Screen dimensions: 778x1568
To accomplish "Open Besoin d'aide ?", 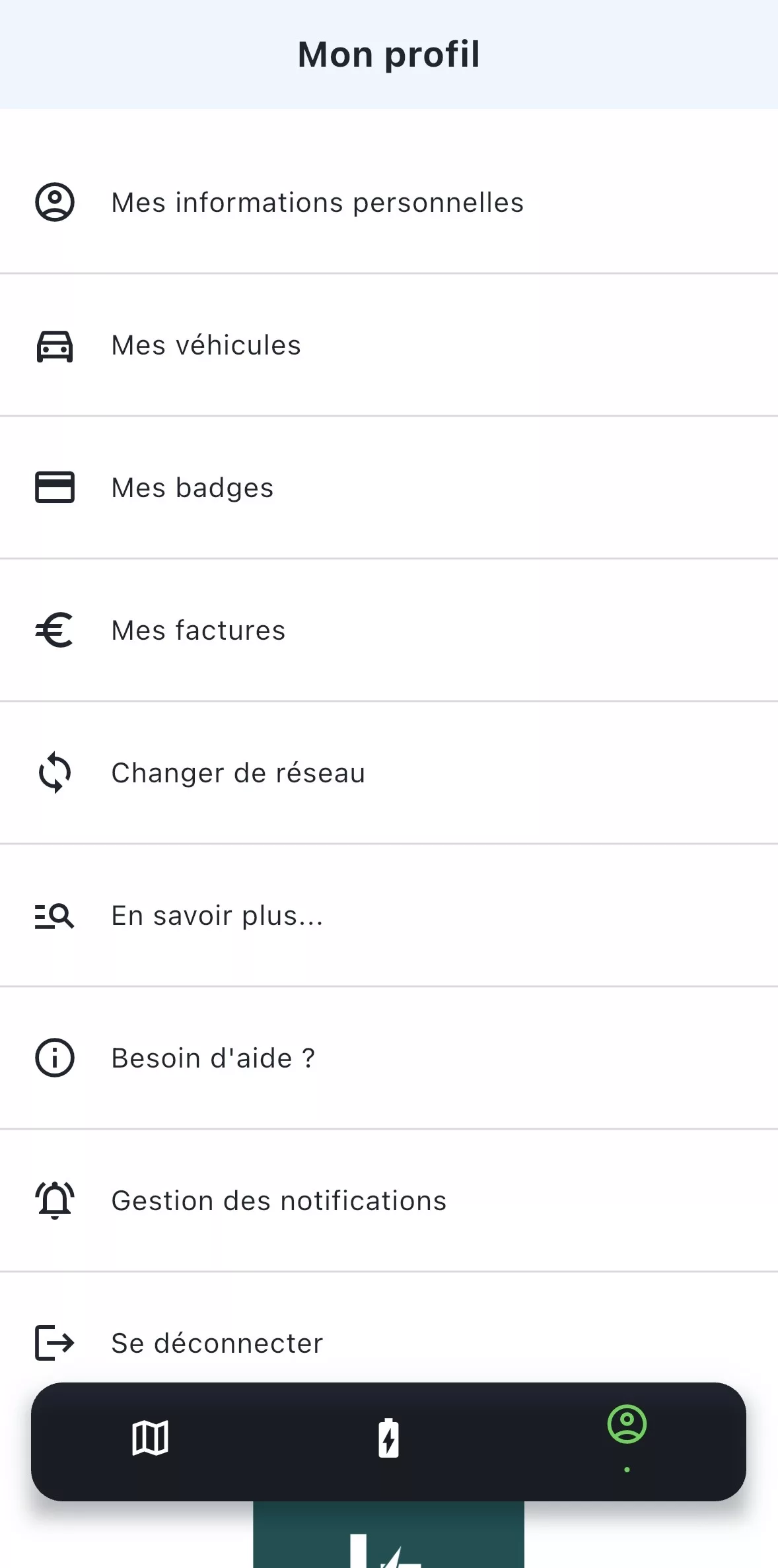I will (x=213, y=1058).
